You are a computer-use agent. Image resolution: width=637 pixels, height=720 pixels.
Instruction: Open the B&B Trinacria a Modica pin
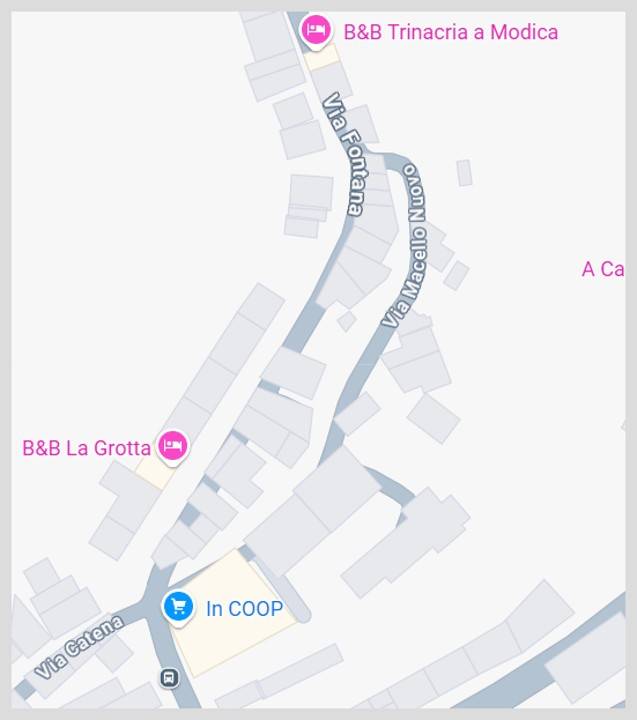pyautogui.click(x=317, y=29)
